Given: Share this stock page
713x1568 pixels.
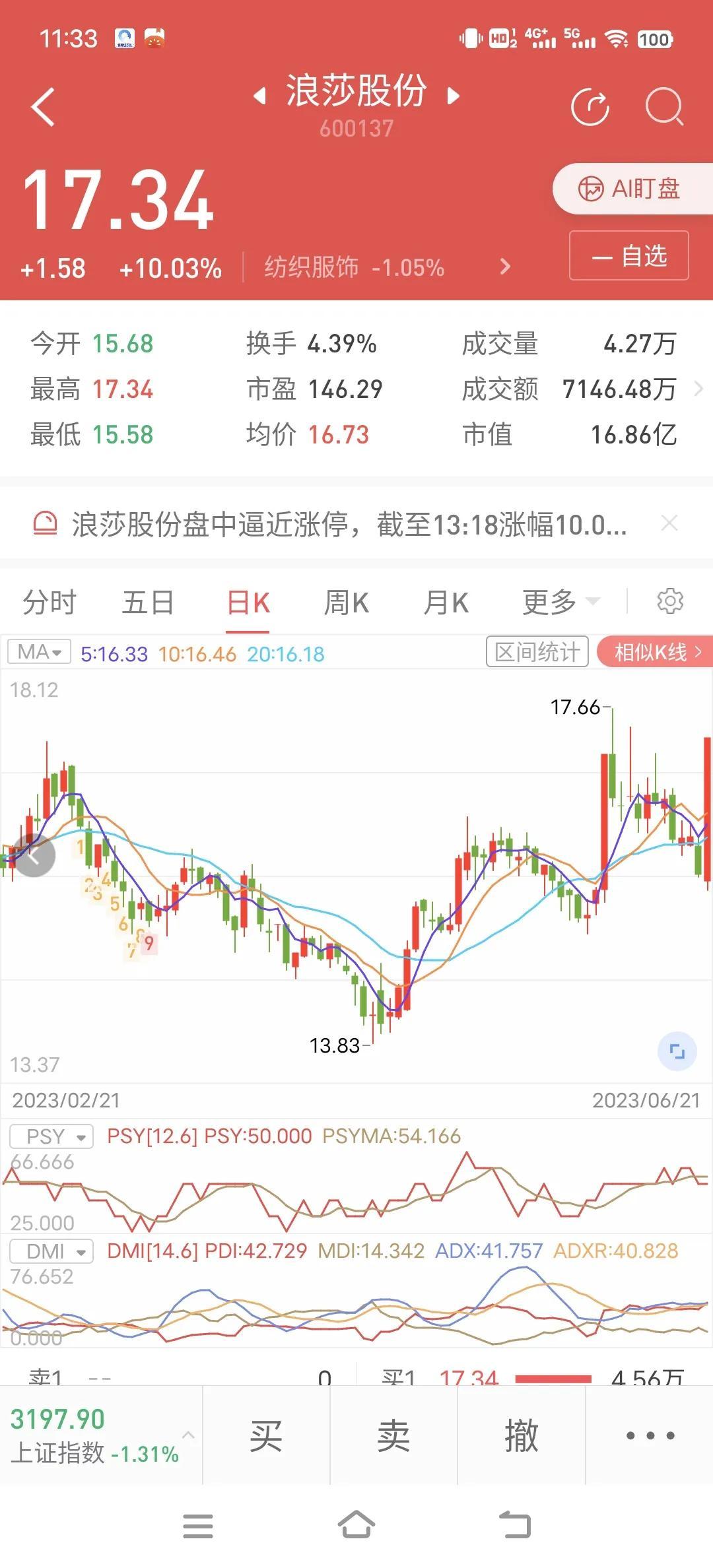Looking at the screenshot, I should pyautogui.click(x=590, y=107).
